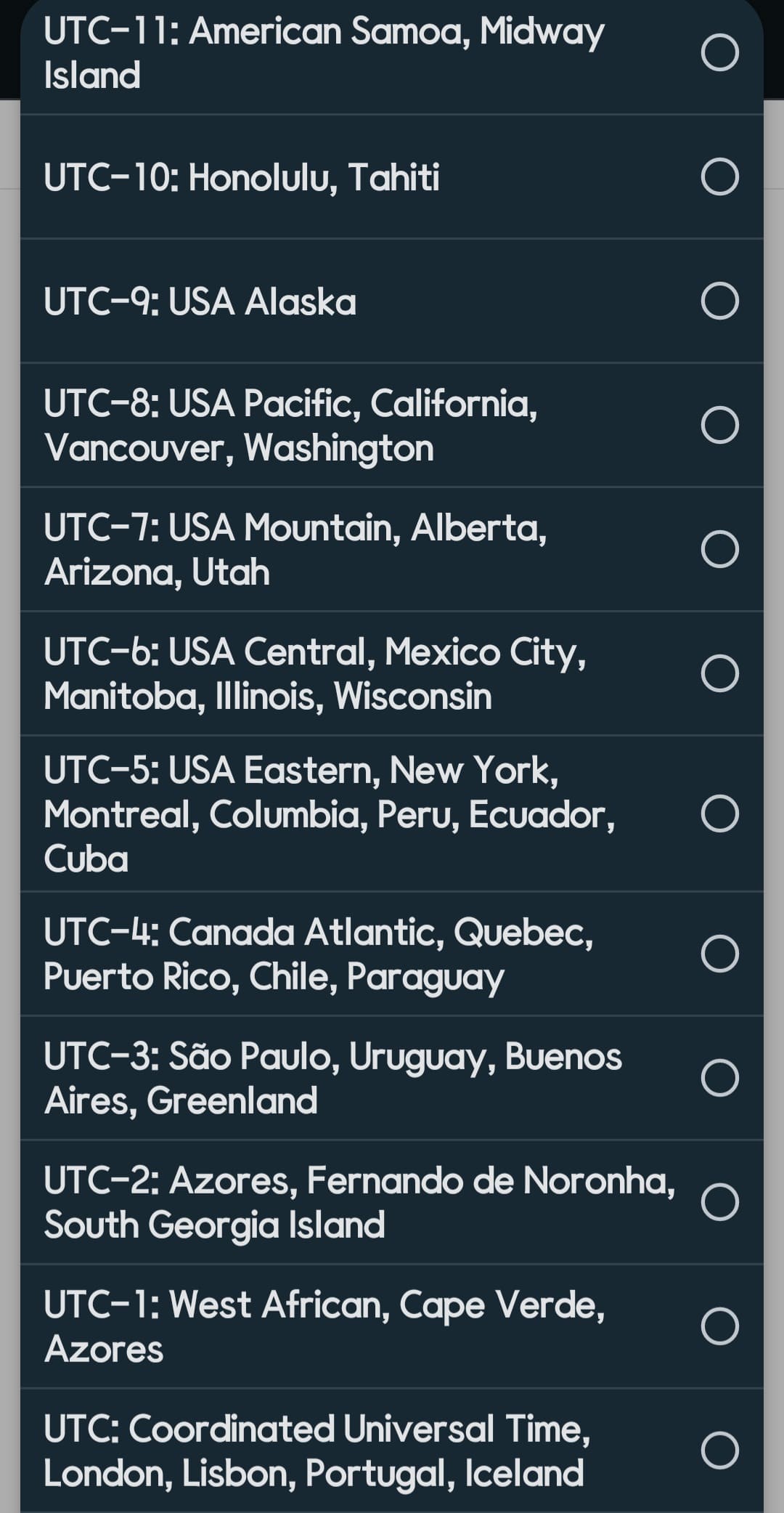Choose UTC-7: USA Mountain, Alberta
784x1513 pixels.
tap(719, 549)
